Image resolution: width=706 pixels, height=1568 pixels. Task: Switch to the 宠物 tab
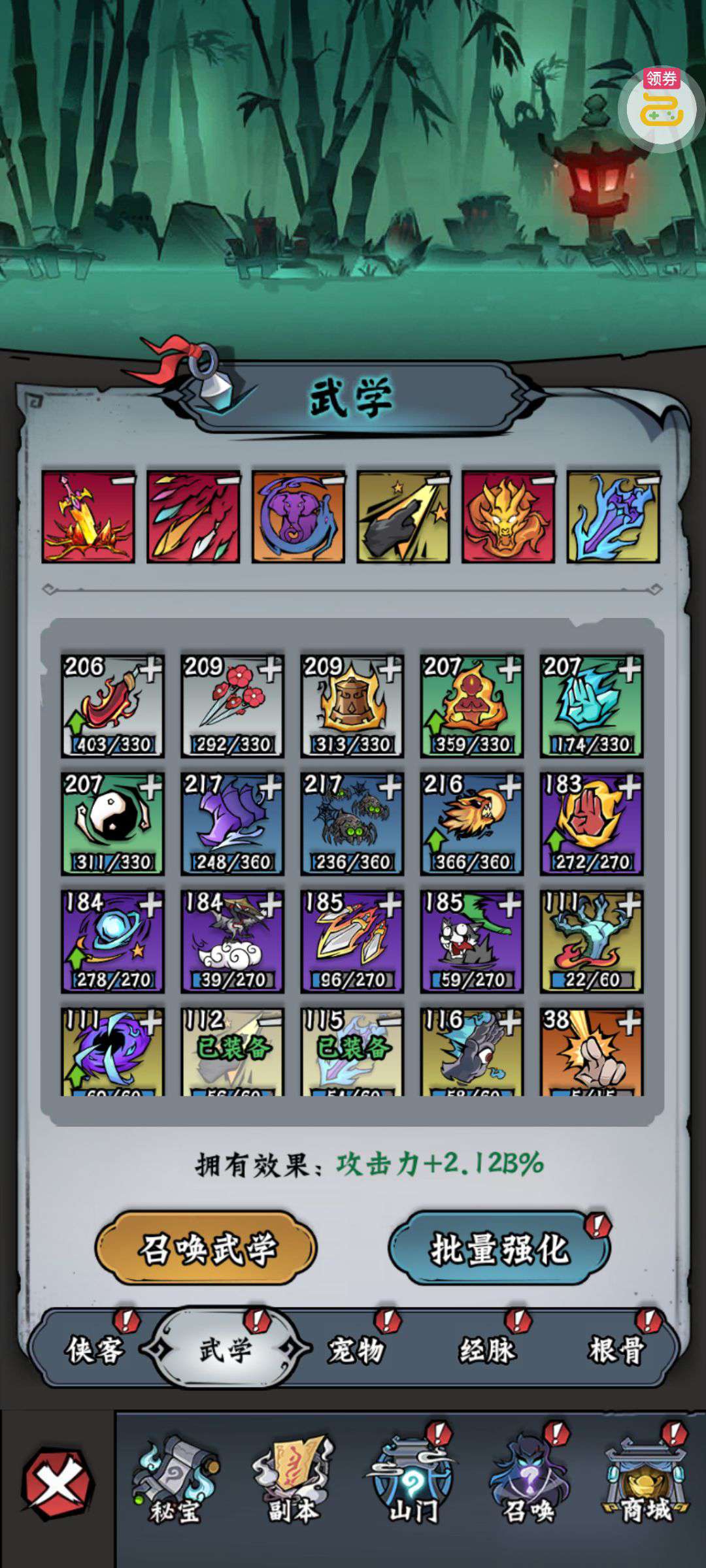[x=356, y=1349]
